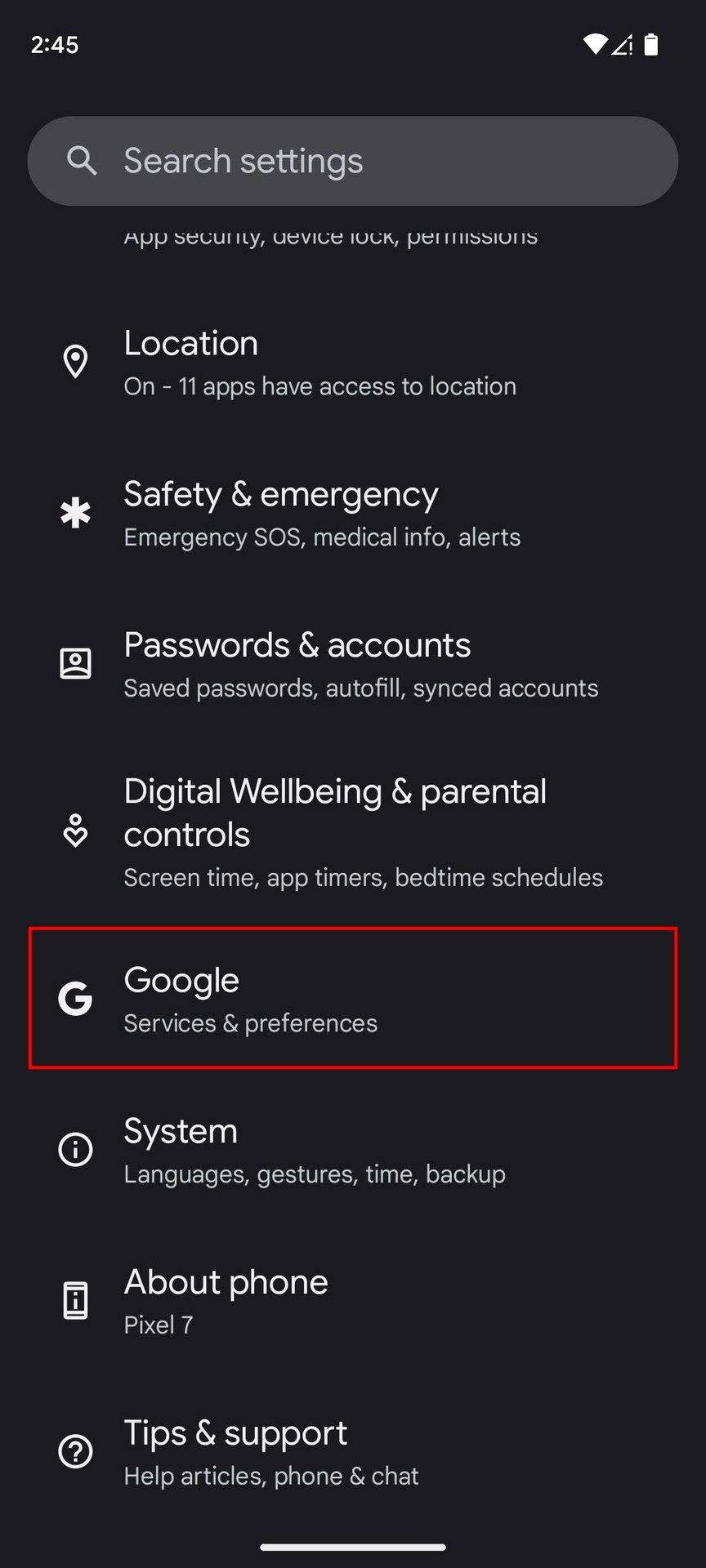The image size is (706, 1568).
Task: Select Google services & preferences
Action: (353, 998)
